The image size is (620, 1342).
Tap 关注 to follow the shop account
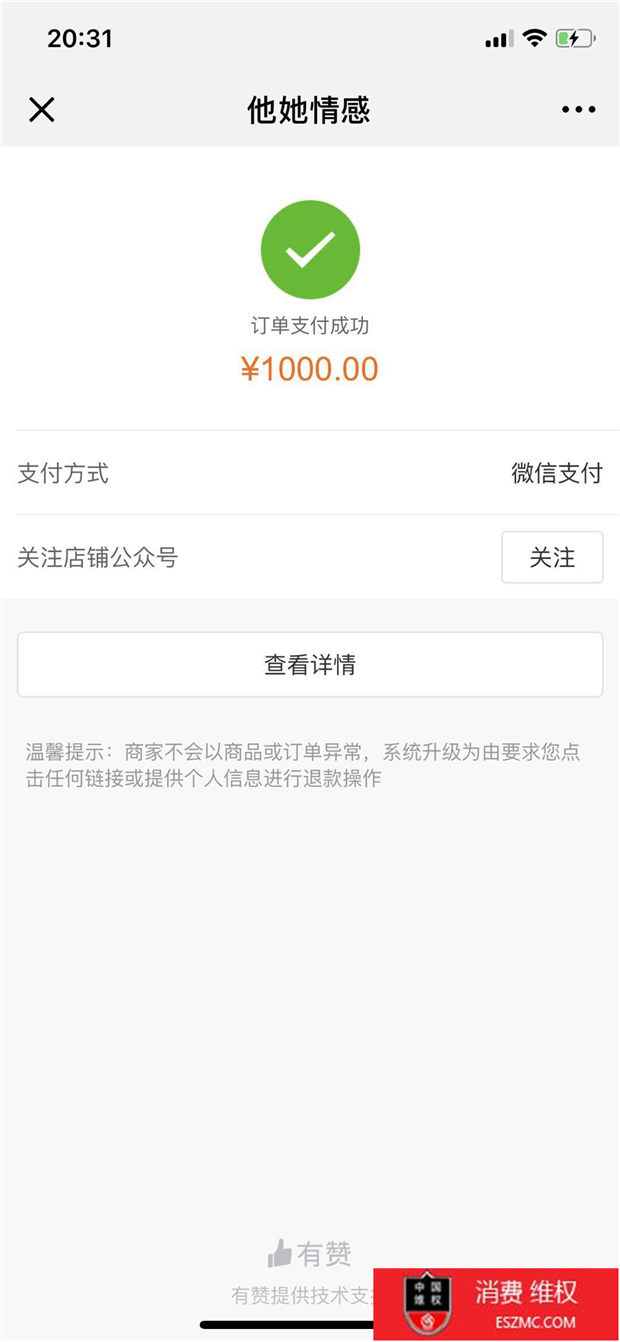(552, 557)
